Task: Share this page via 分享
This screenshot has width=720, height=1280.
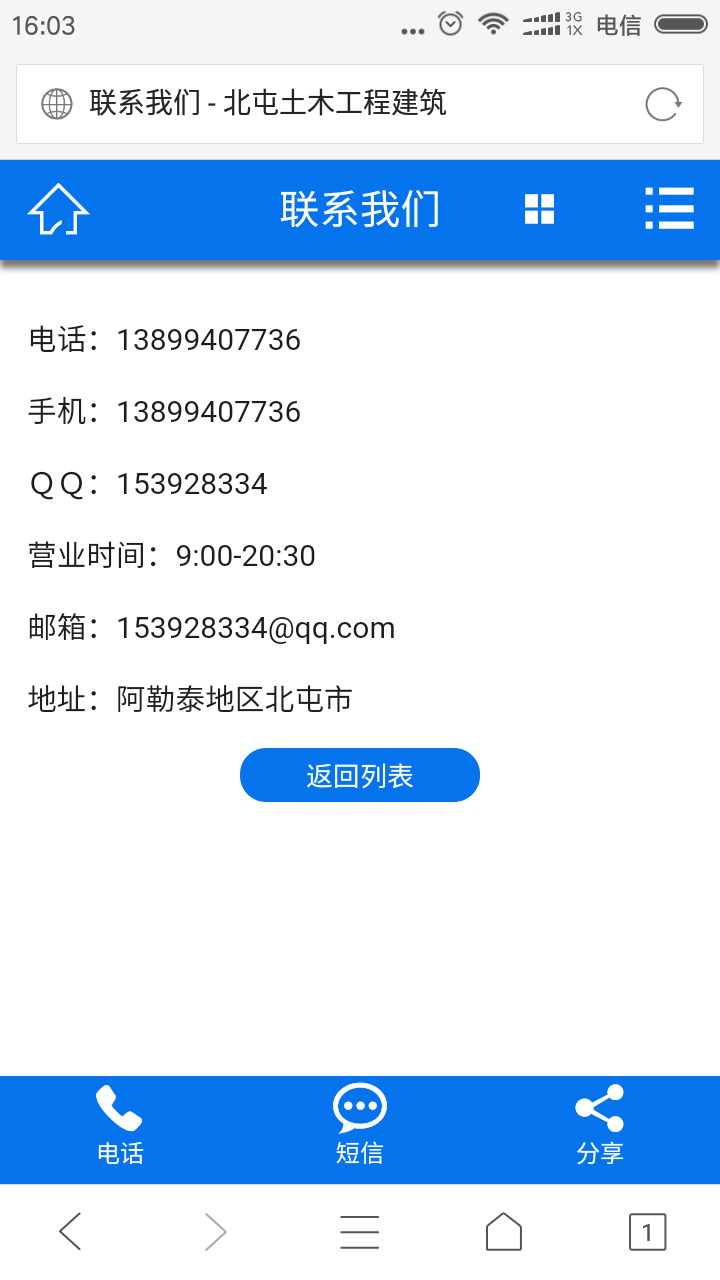Action: pyautogui.click(x=600, y=1127)
